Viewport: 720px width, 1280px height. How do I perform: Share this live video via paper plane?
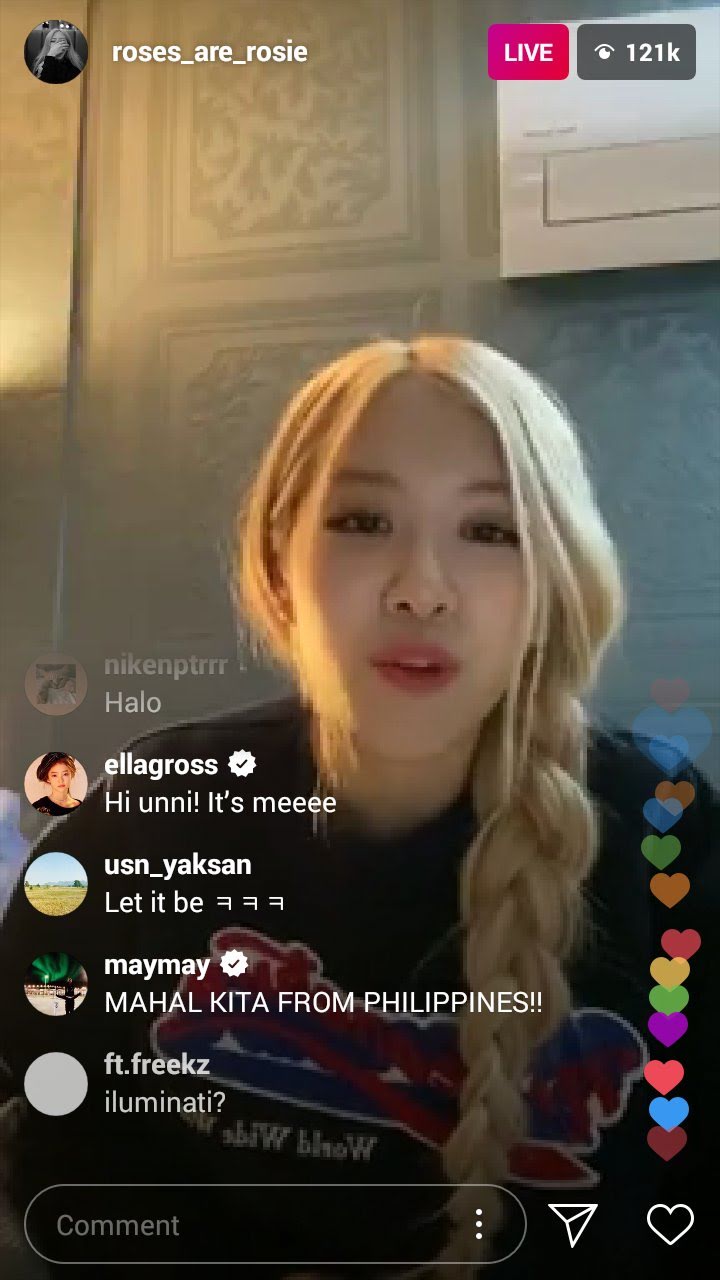(x=573, y=1224)
